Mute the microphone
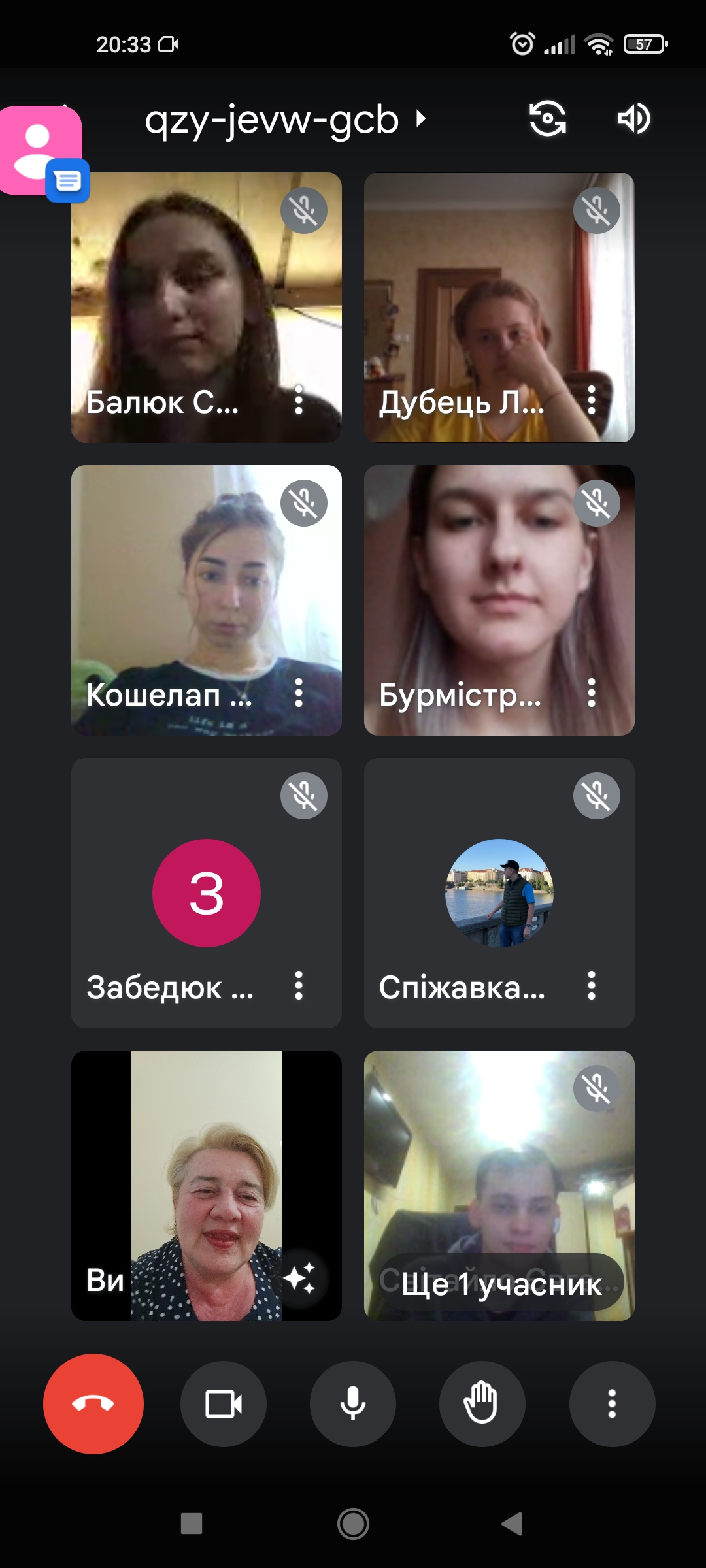 coord(353,1404)
